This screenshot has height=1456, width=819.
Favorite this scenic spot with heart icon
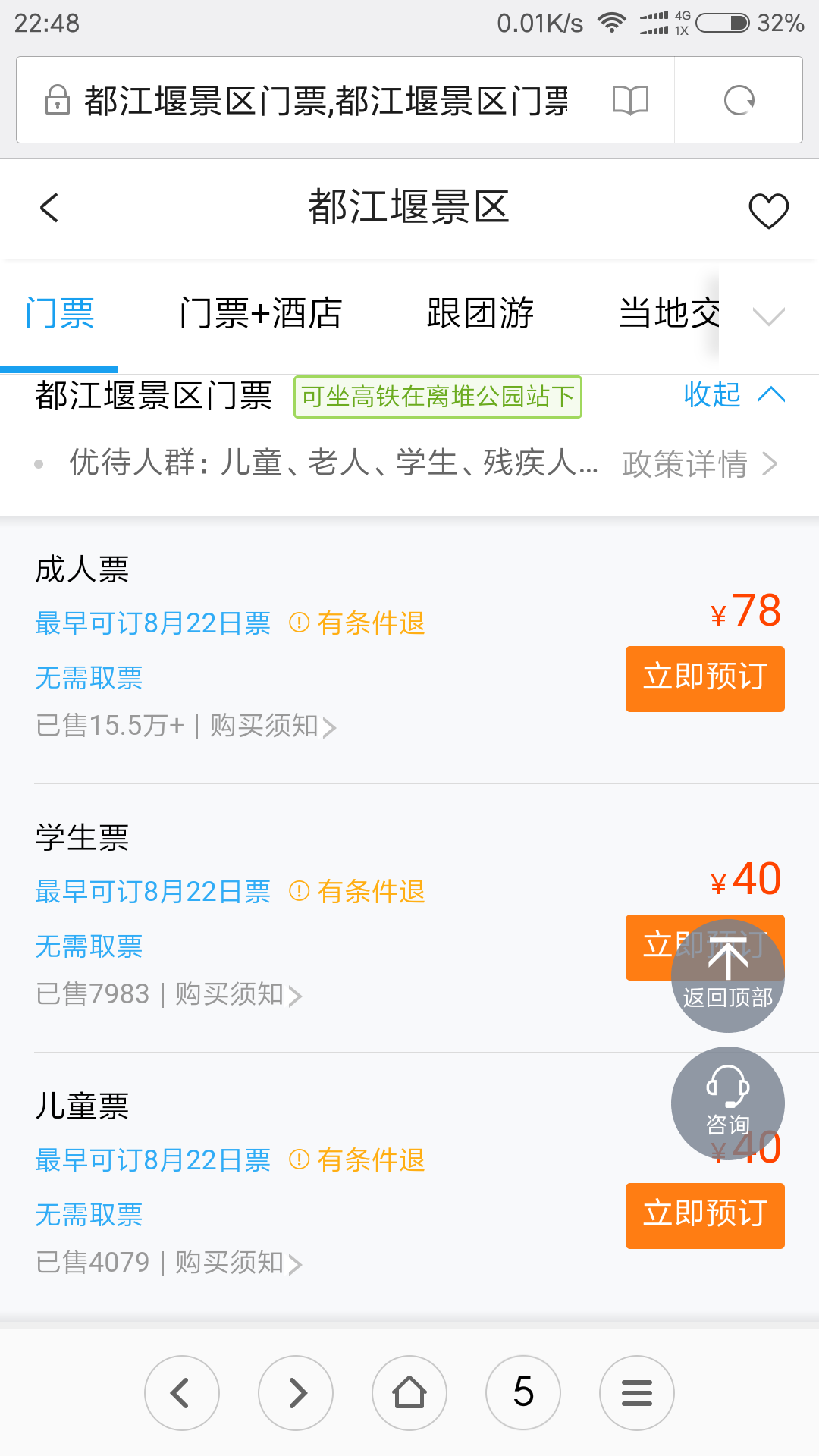tap(768, 210)
